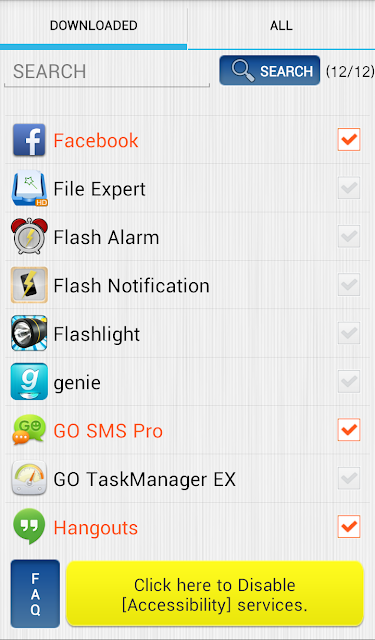Viewport: 375px width, 640px height.
Task: Uncheck the Facebook checkbox
Action: click(349, 140)
